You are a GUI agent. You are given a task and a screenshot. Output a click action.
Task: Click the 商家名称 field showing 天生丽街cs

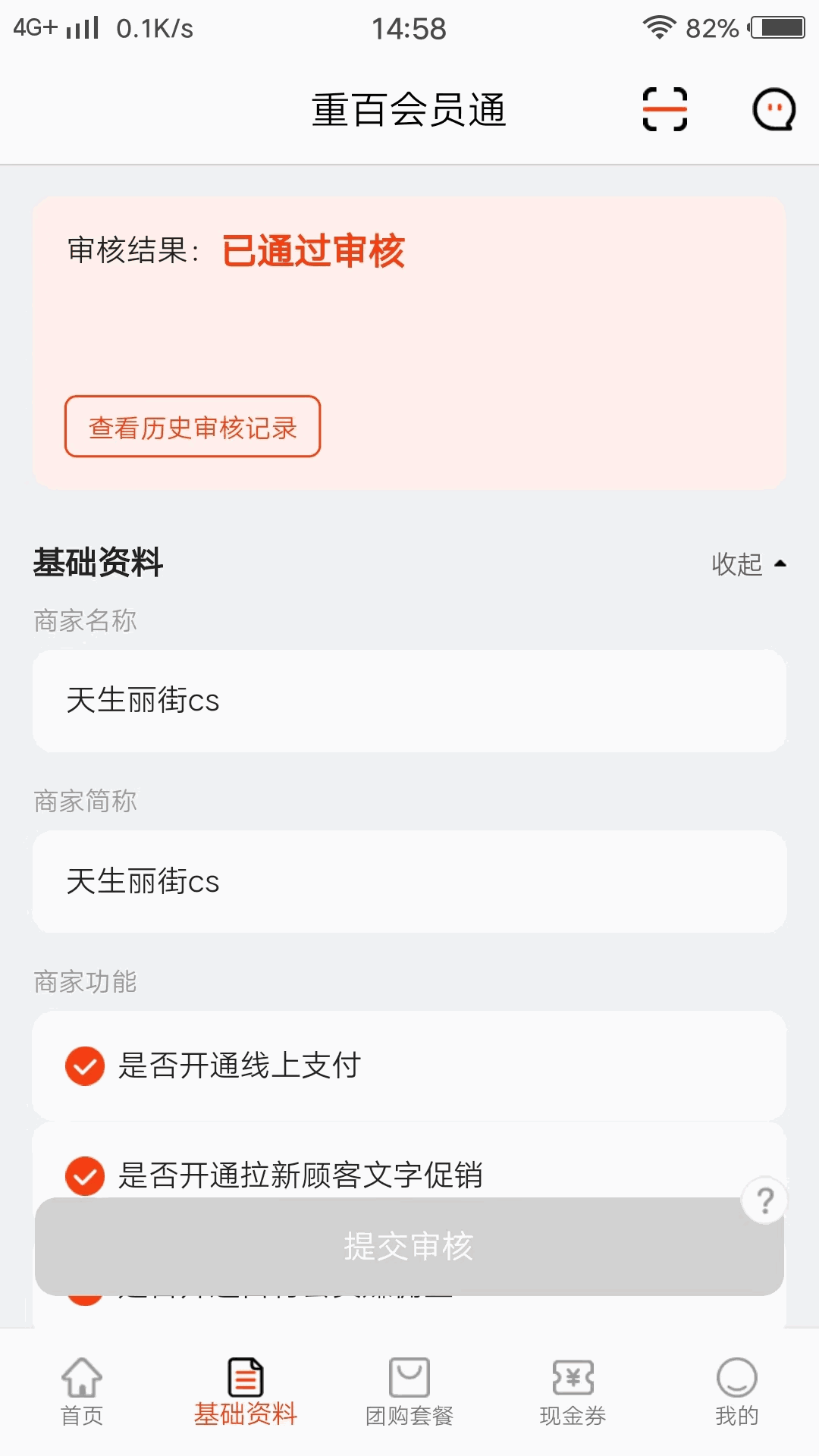click(409, 701)
